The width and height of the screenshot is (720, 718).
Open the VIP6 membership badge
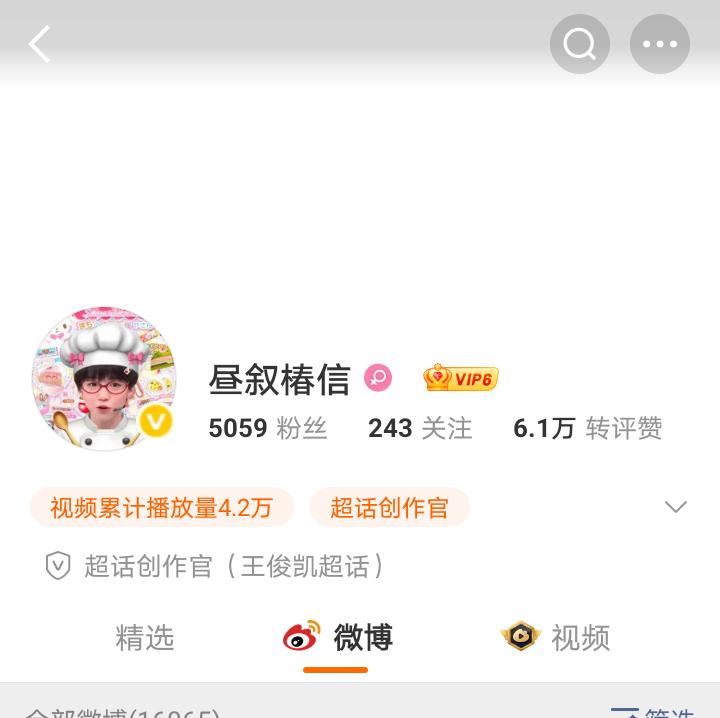(x=461, y=378)
